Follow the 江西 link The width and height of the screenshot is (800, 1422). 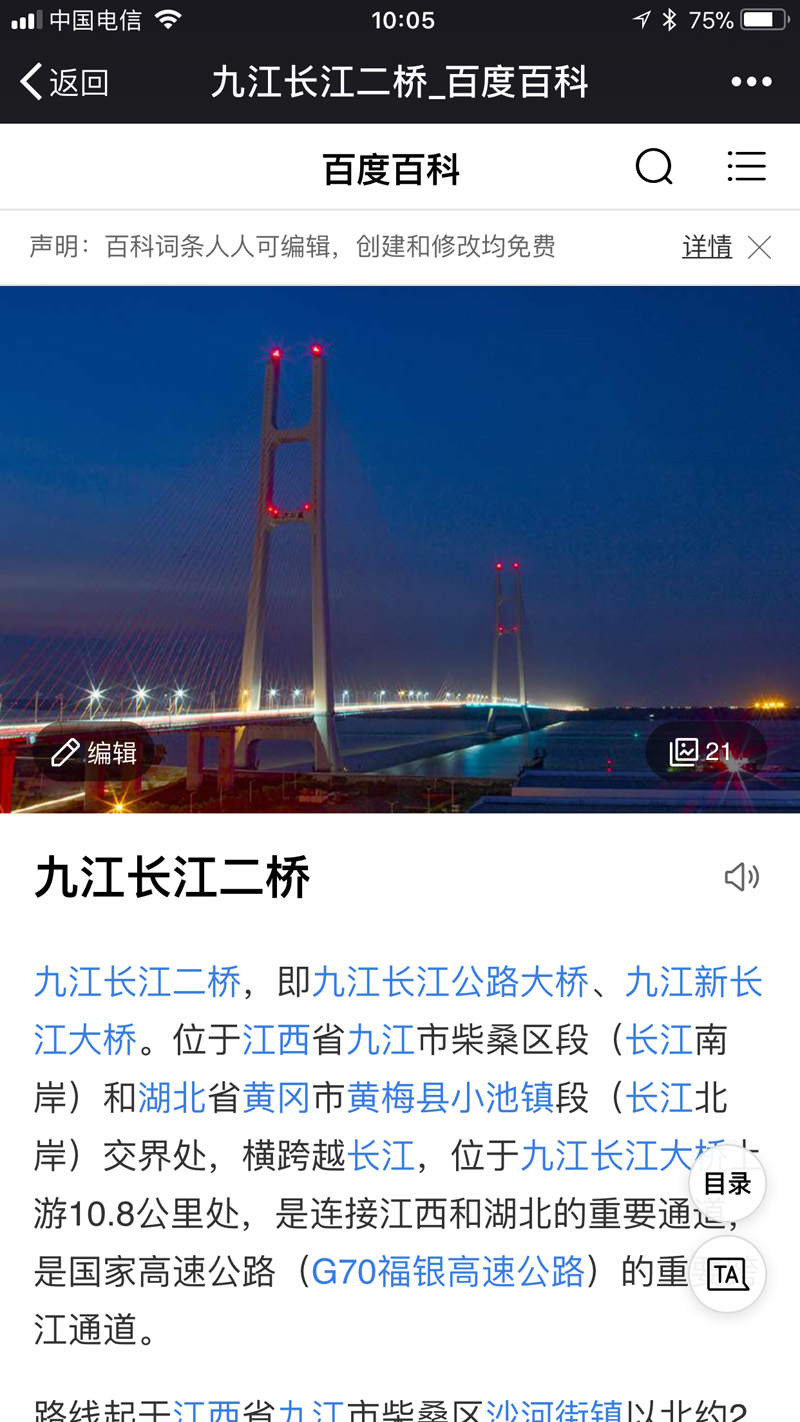(276, 1040)
